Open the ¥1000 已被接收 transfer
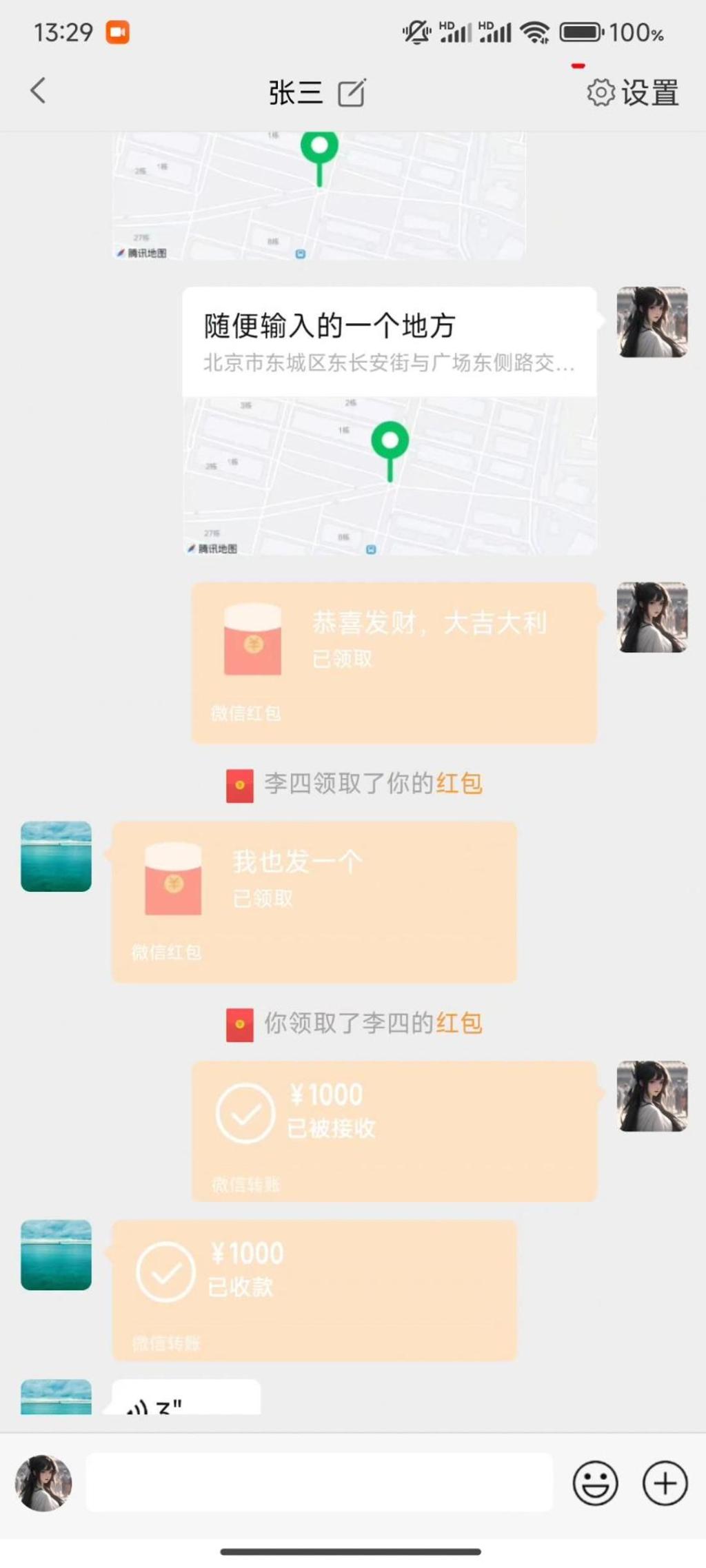Image resolution: width=706 pixels, height=1568 pixels. coord(394,1131)
